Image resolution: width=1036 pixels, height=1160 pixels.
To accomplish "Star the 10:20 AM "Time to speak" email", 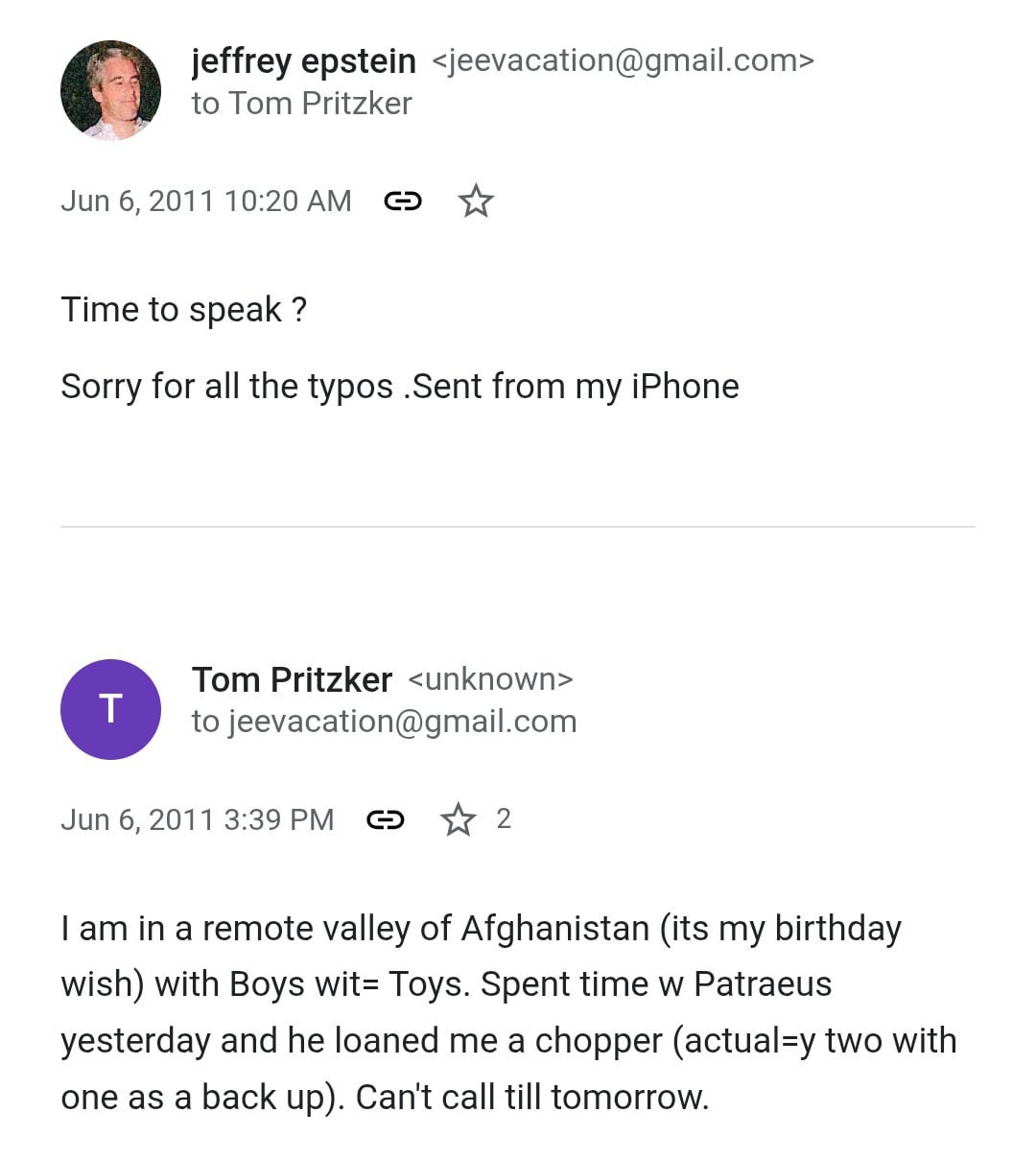I will (476, 201).
